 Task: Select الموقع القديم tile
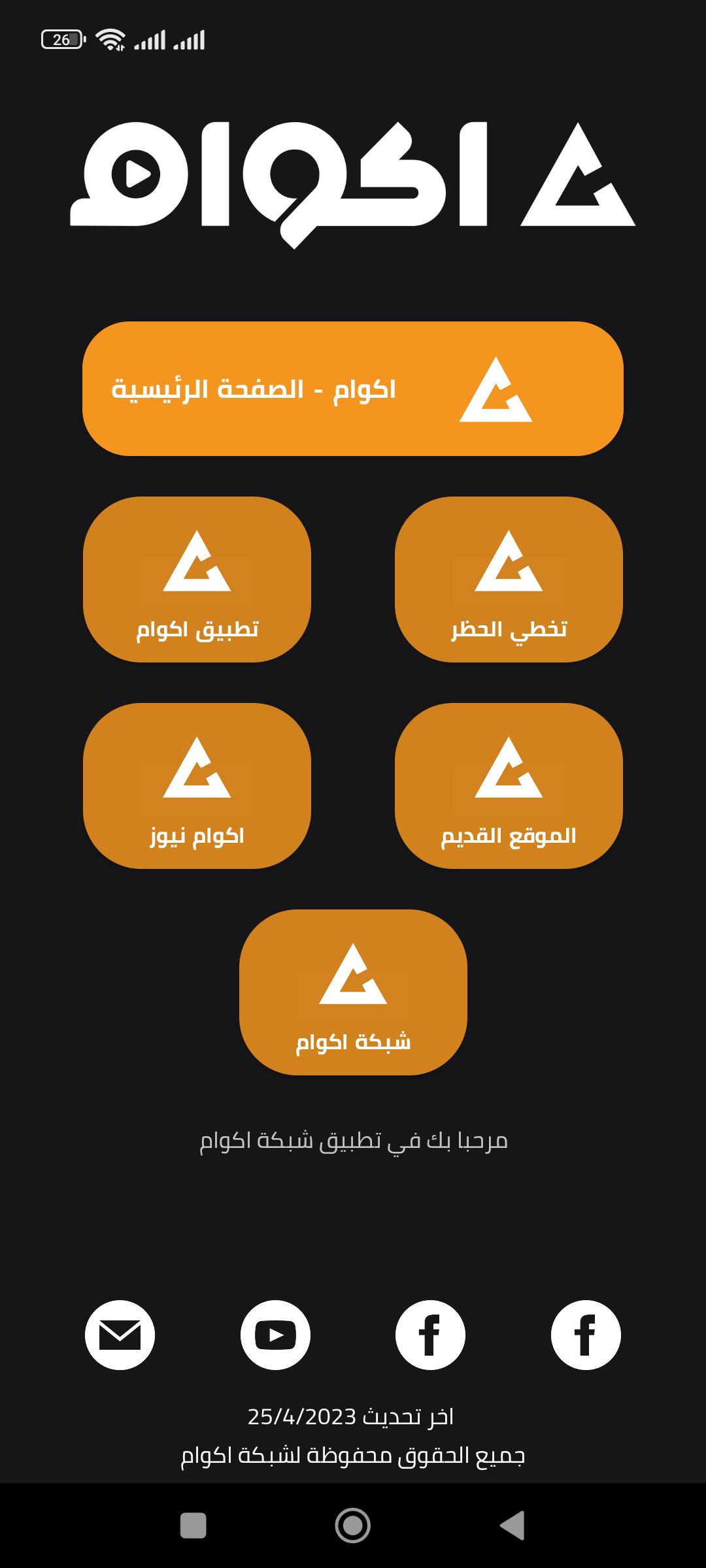click(x=509, y=786)
